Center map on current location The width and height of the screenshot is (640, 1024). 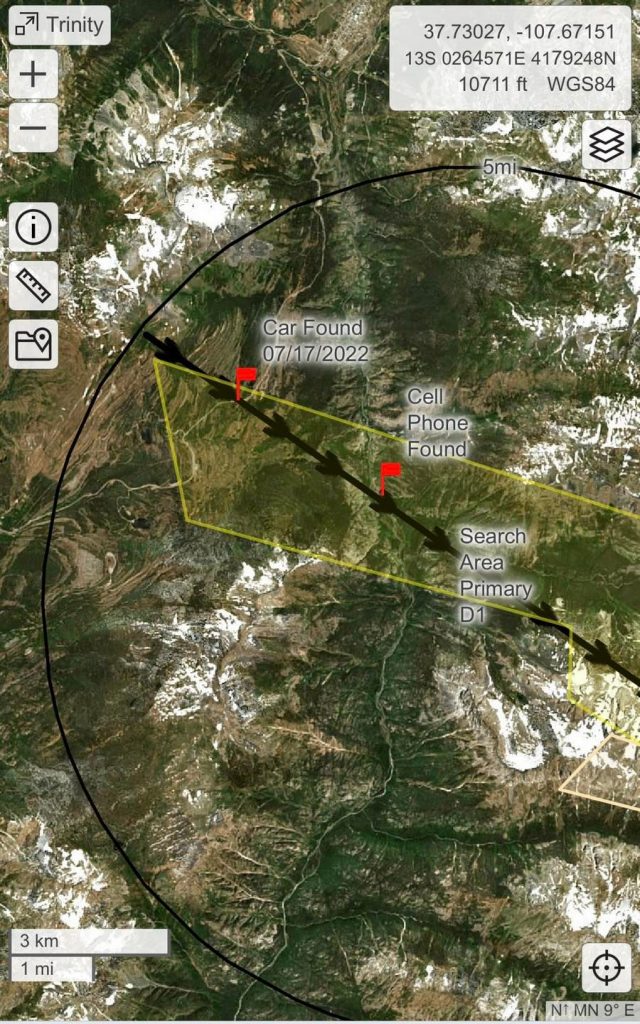pos(606,968)
